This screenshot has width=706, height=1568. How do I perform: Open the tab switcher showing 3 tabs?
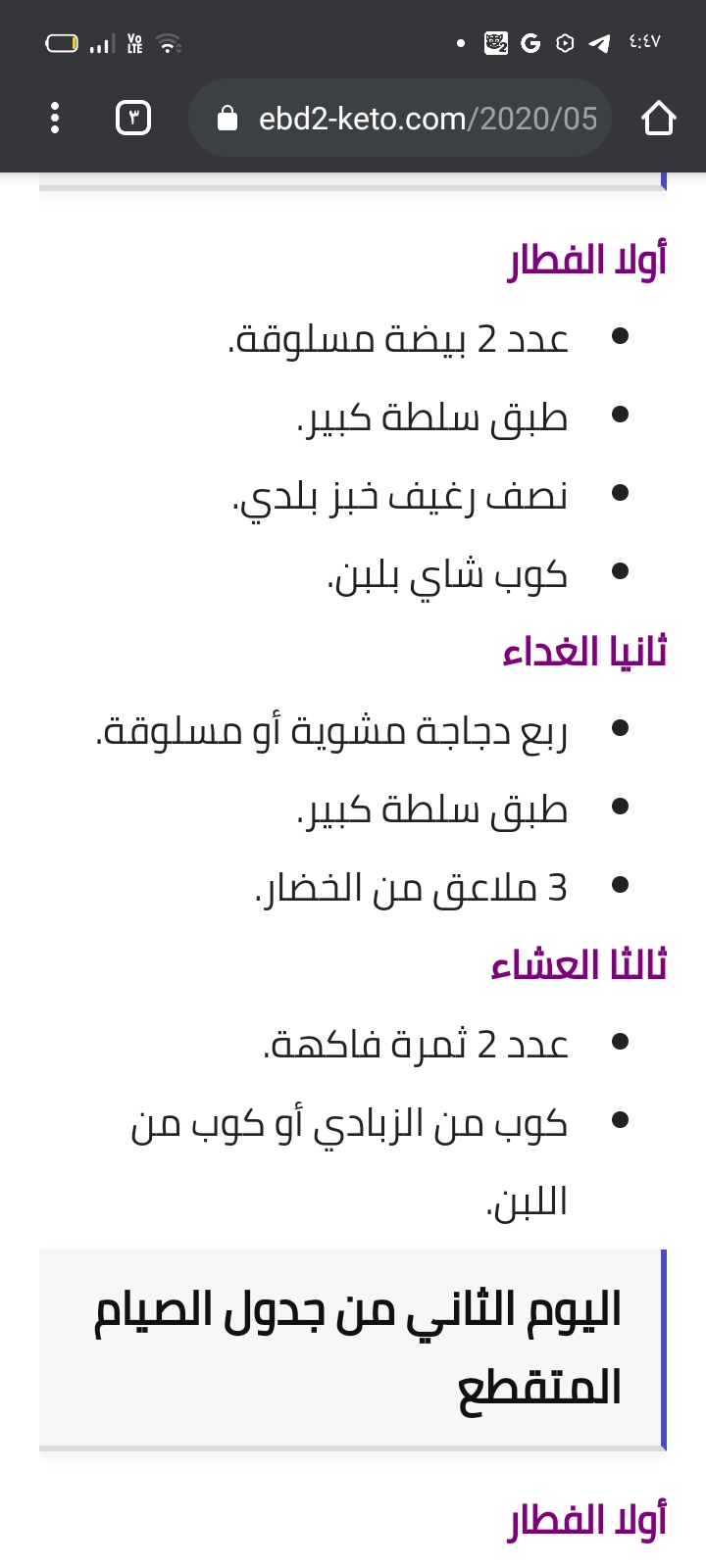pyautogui.click(x=133, y=119)
